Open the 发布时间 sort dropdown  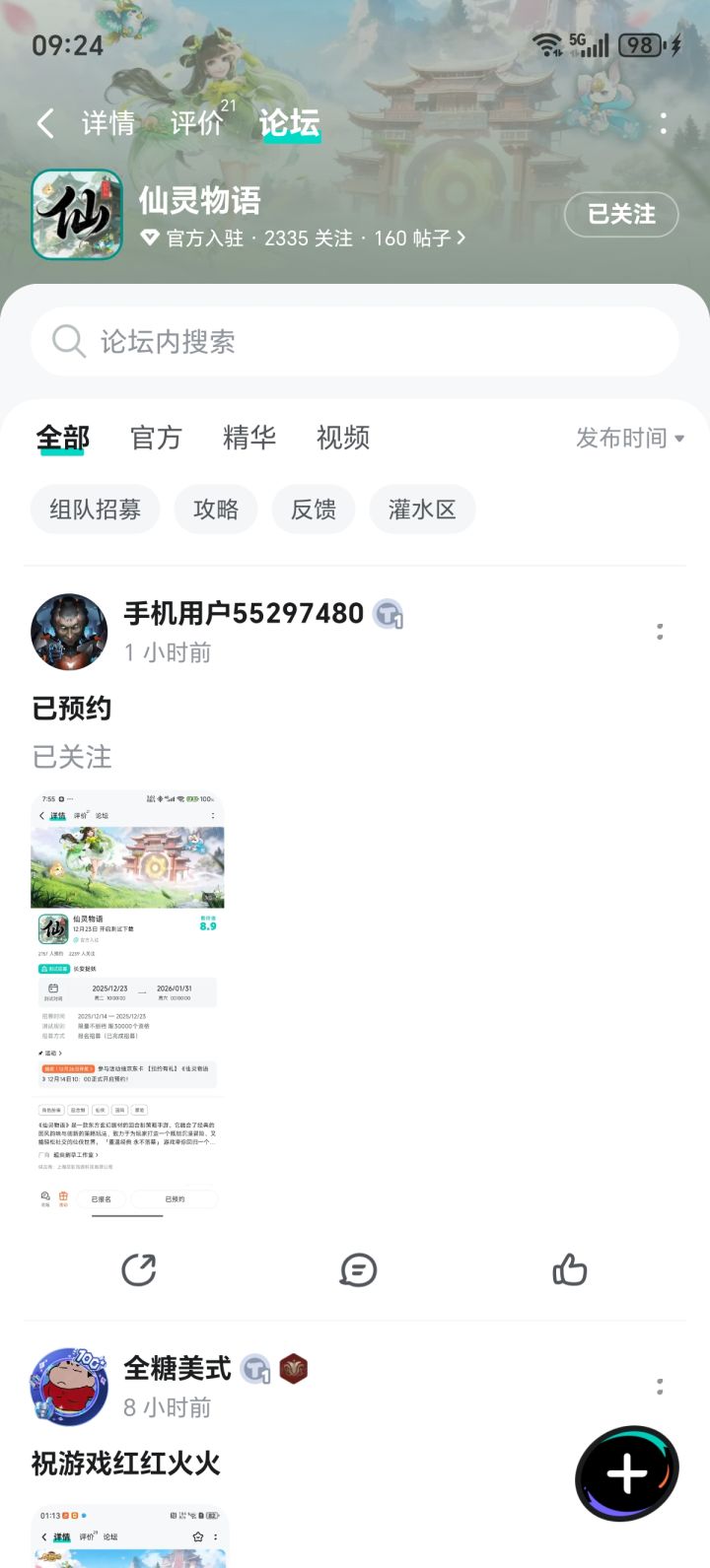[x=629, y=438]
